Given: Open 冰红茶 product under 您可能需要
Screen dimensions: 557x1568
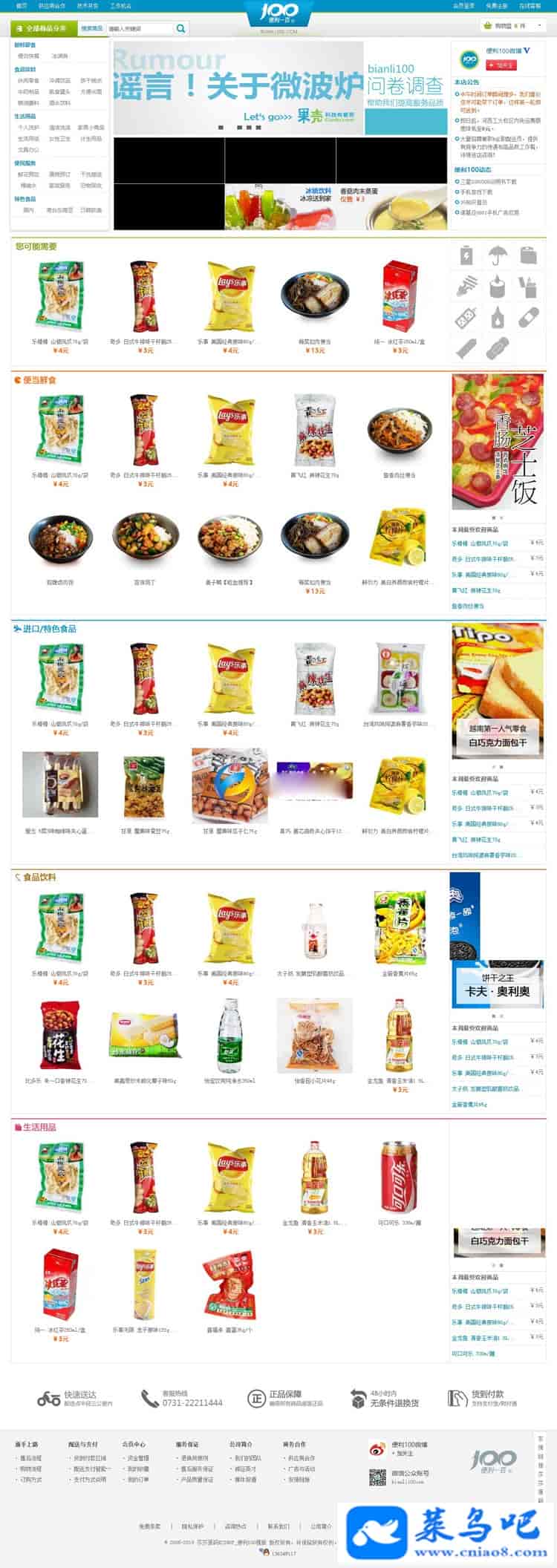Looking at the screenshot, I should 400,297.
